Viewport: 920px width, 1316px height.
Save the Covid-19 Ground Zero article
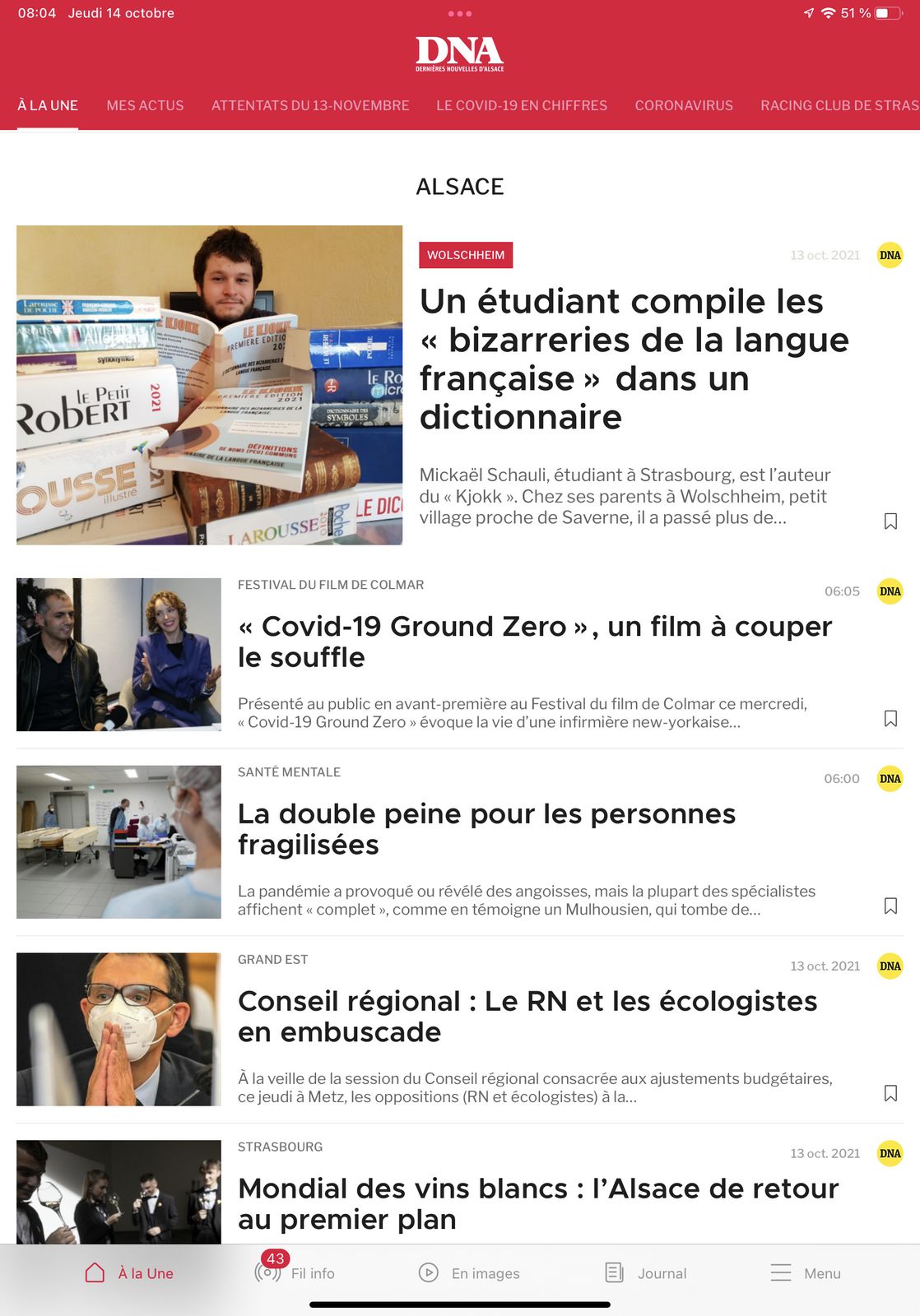pos(890,719)
